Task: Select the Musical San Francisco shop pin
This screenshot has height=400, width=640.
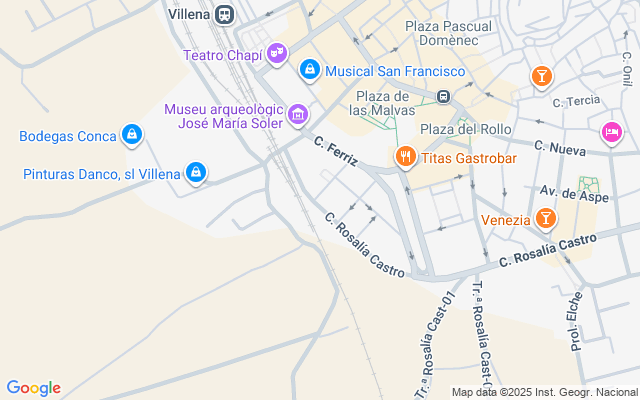Action: pos(309,70)
